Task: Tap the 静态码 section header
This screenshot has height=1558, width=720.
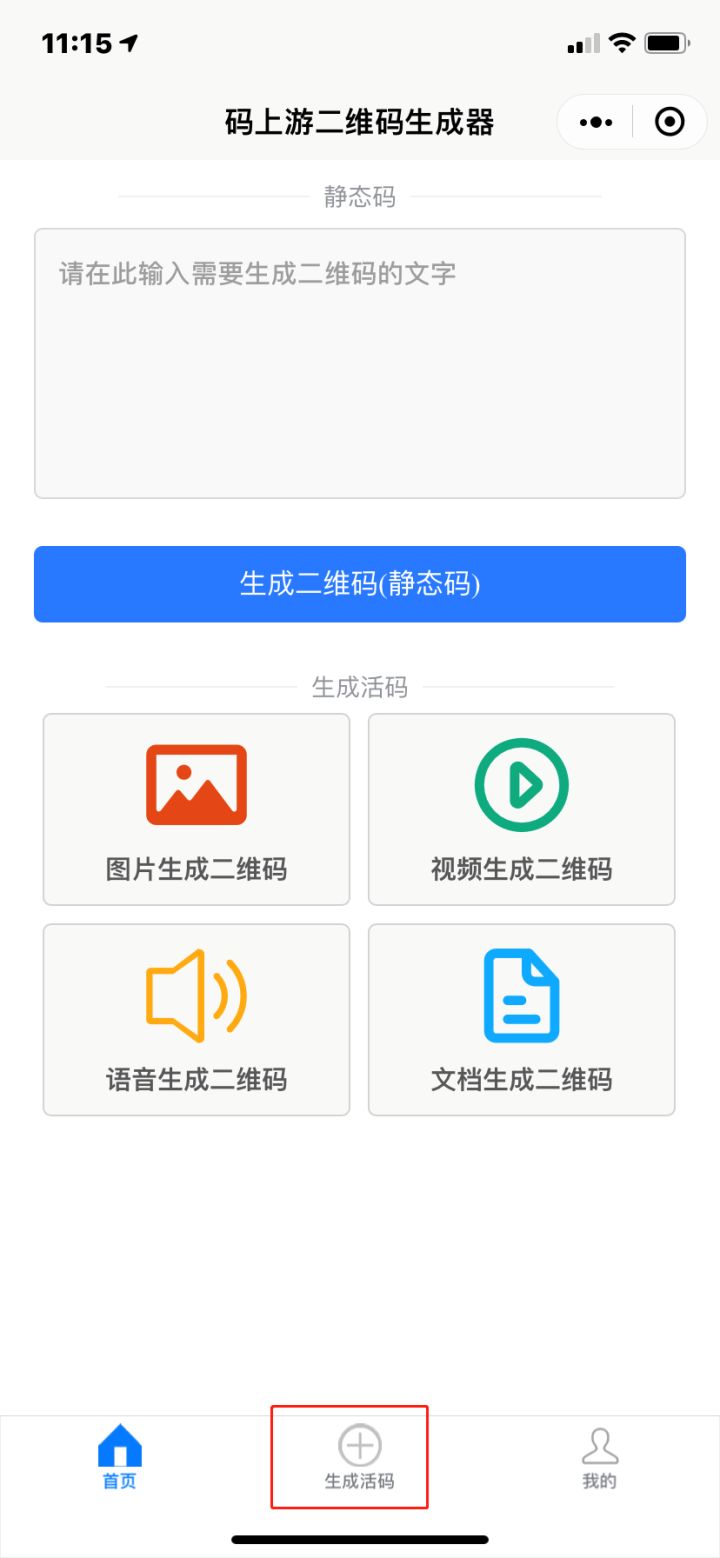Action: [x=359, y=197]
